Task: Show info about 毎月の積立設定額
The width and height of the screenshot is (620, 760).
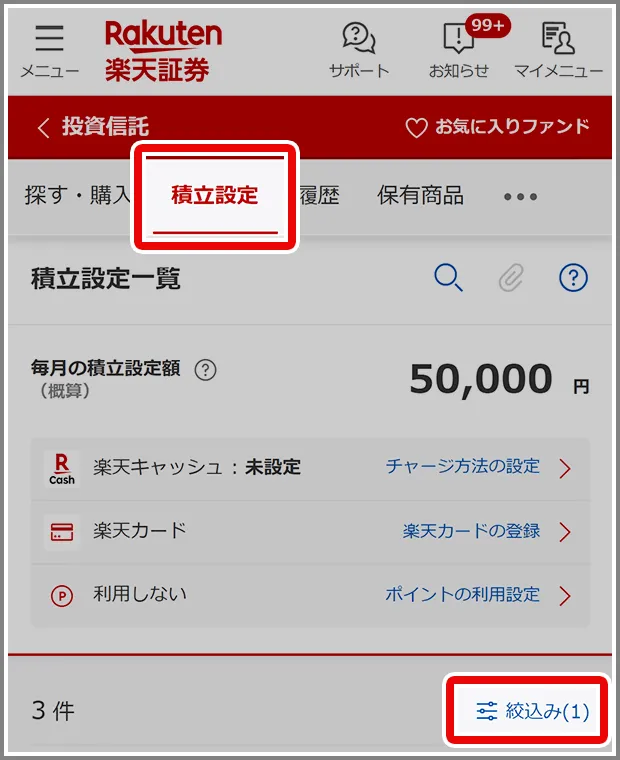Action: click(205, 370)
